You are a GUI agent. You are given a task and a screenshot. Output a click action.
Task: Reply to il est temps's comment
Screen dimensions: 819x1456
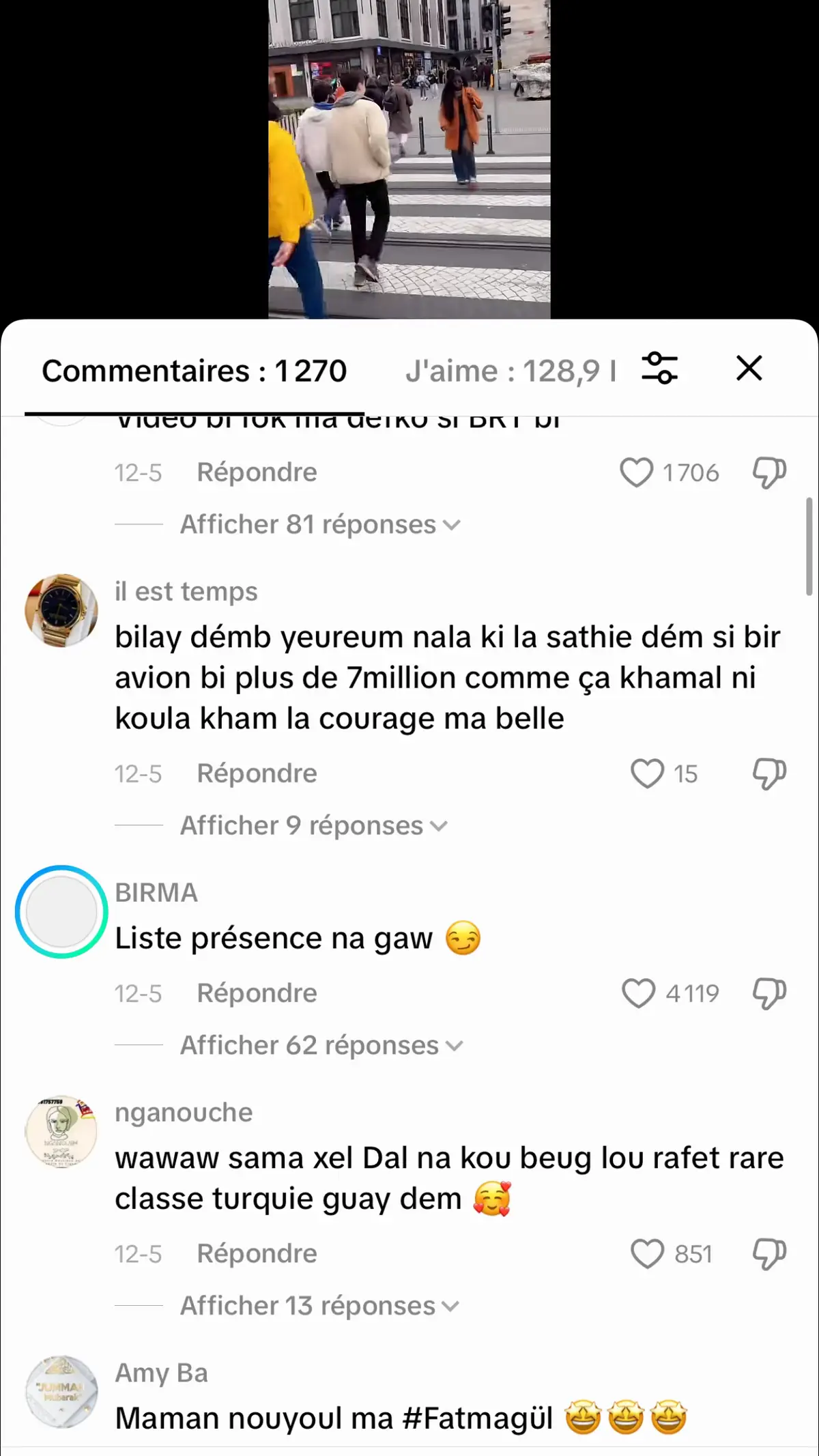coord(257,773)
